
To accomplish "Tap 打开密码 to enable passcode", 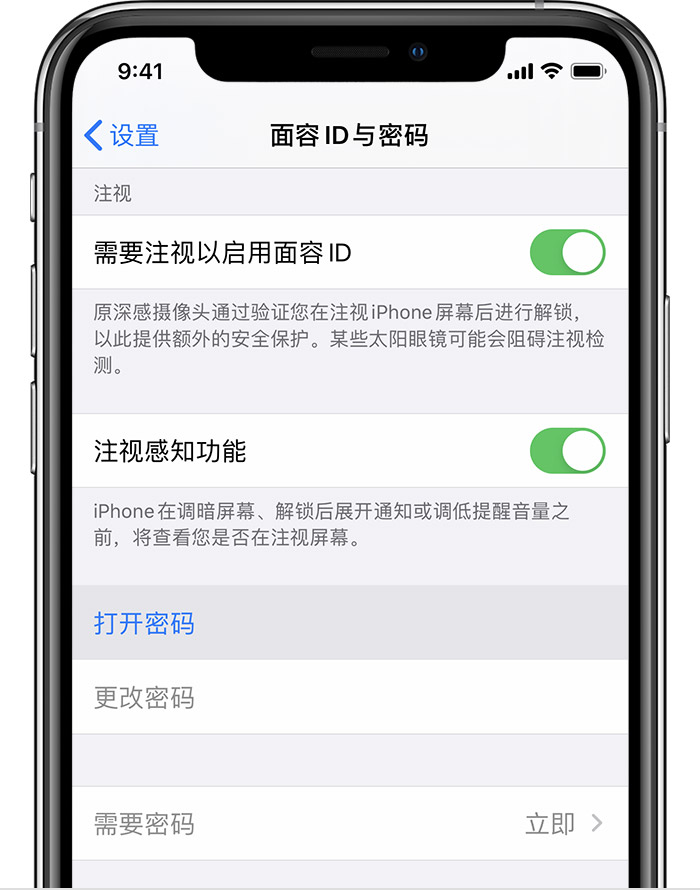I will point(144,623).
